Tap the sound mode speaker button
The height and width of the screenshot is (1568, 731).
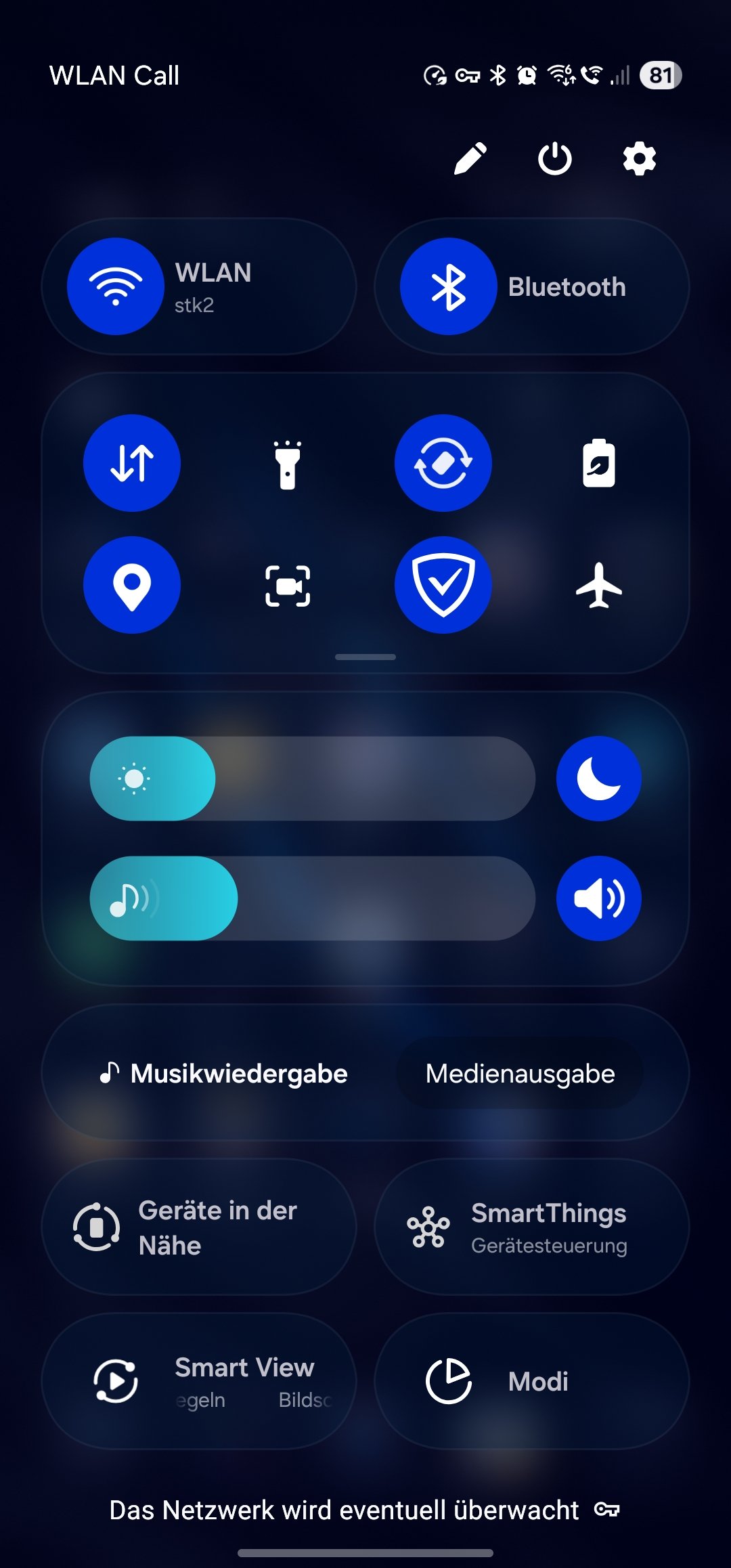coord(598,898)
